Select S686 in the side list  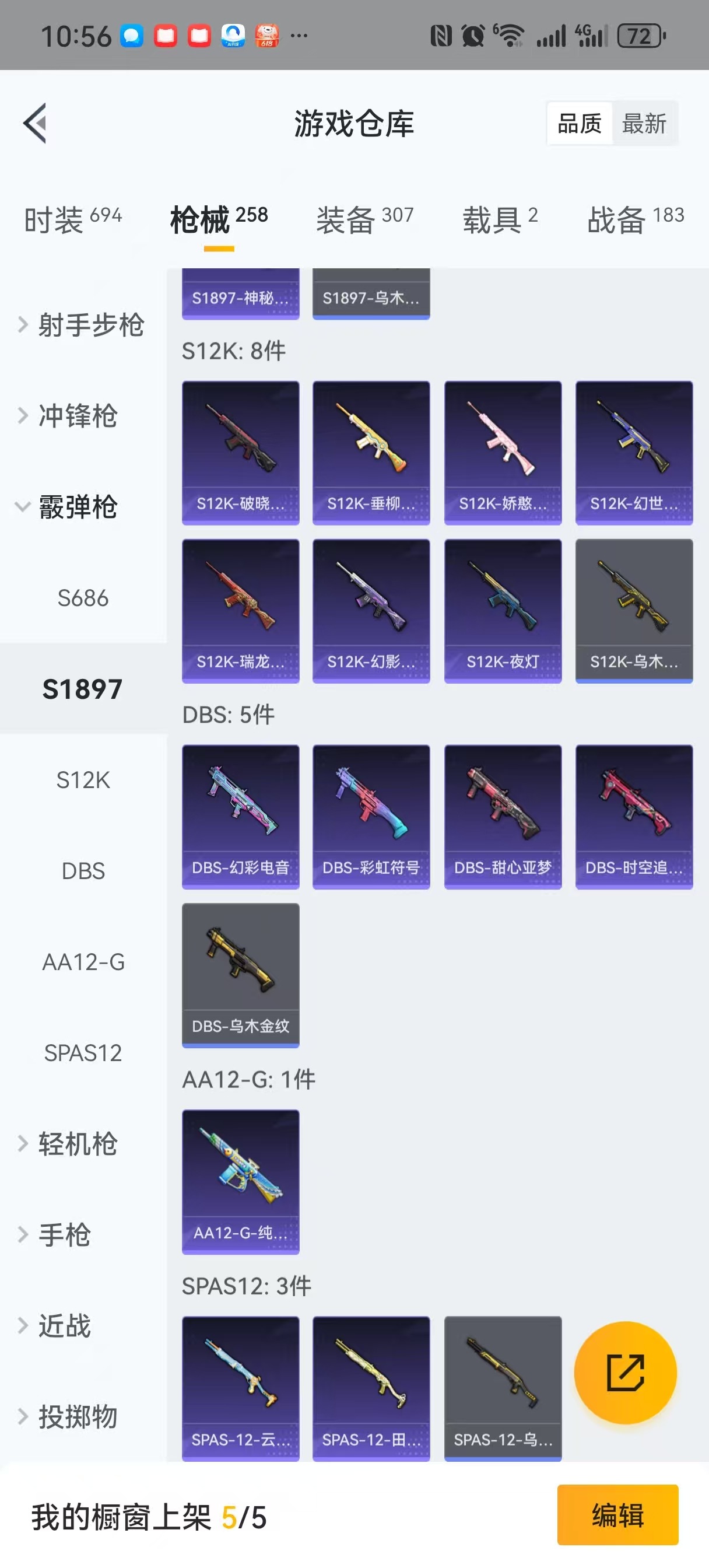coord(83,598)
